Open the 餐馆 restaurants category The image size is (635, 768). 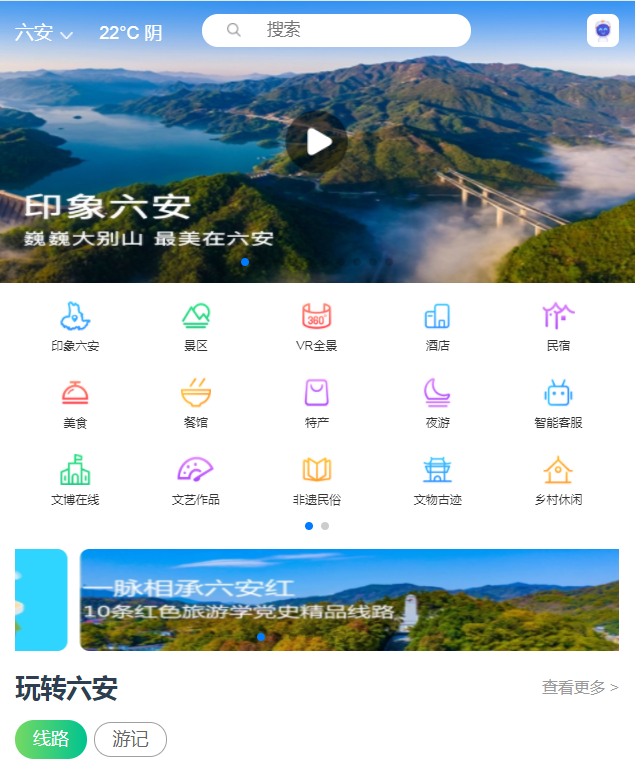point(196,403)
